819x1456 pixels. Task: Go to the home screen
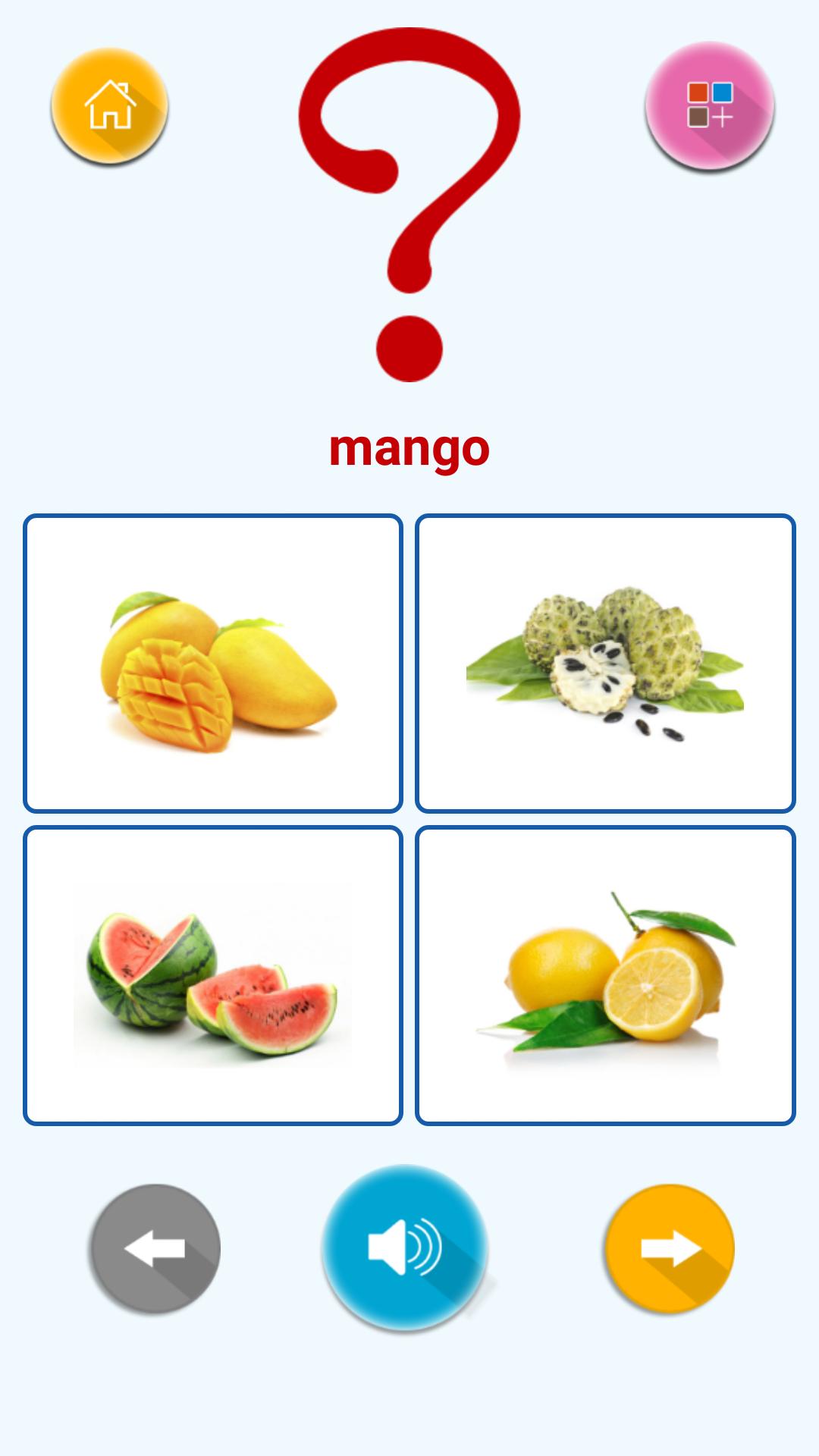[x=110, y=106]
